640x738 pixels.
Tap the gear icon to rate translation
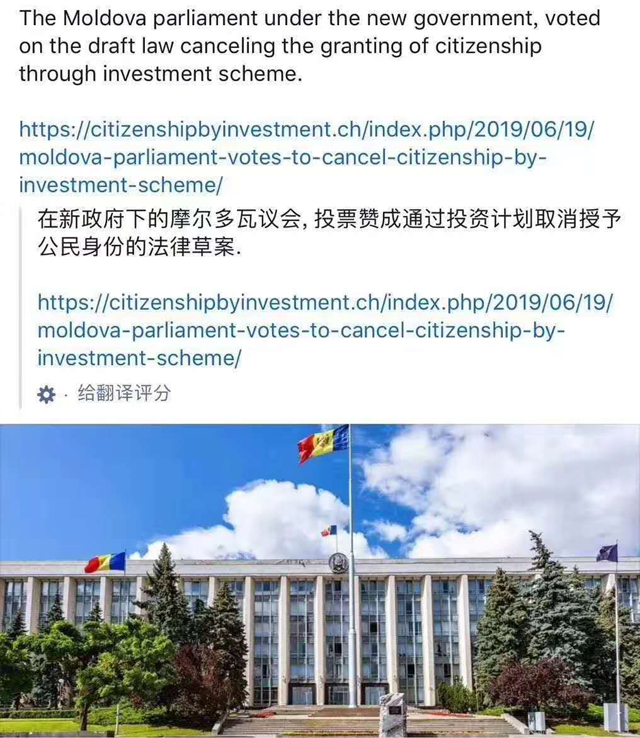[46, 395]
